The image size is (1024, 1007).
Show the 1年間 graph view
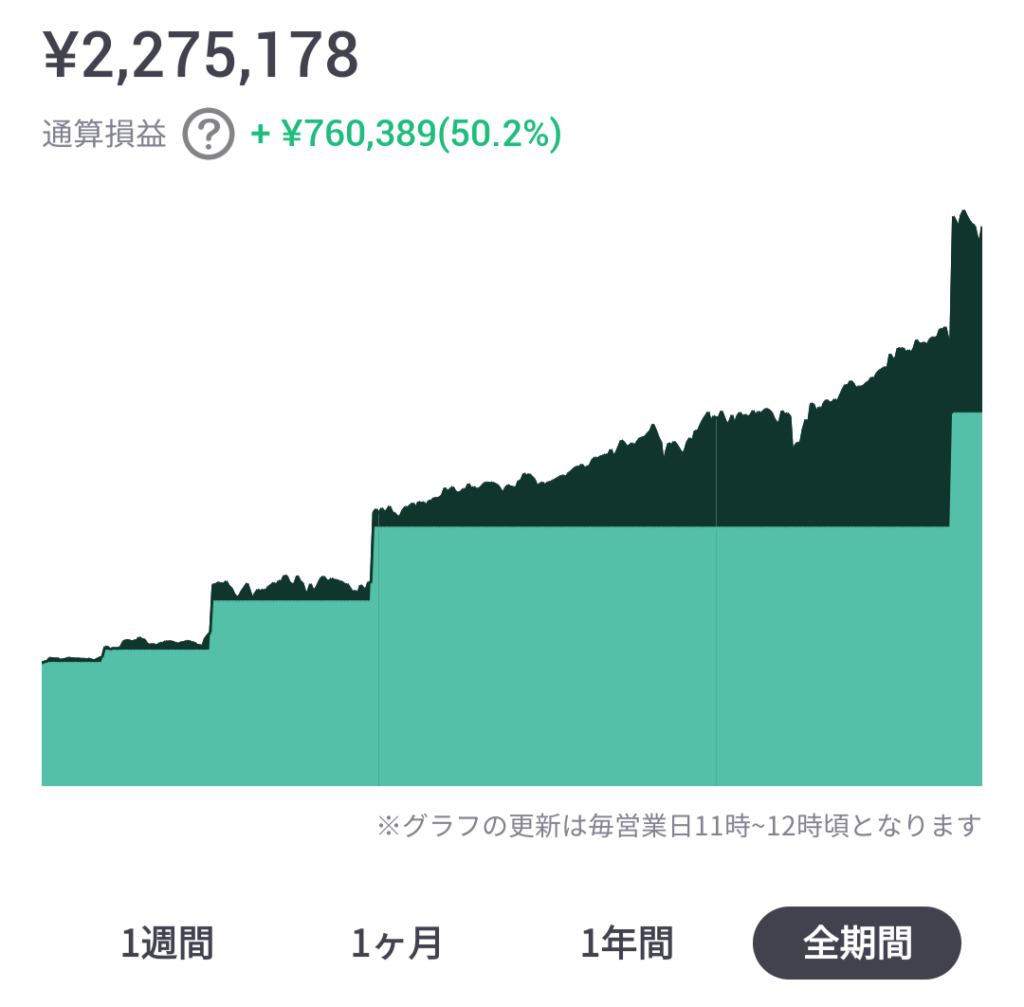pyautogui.click(x=626, y=943)
